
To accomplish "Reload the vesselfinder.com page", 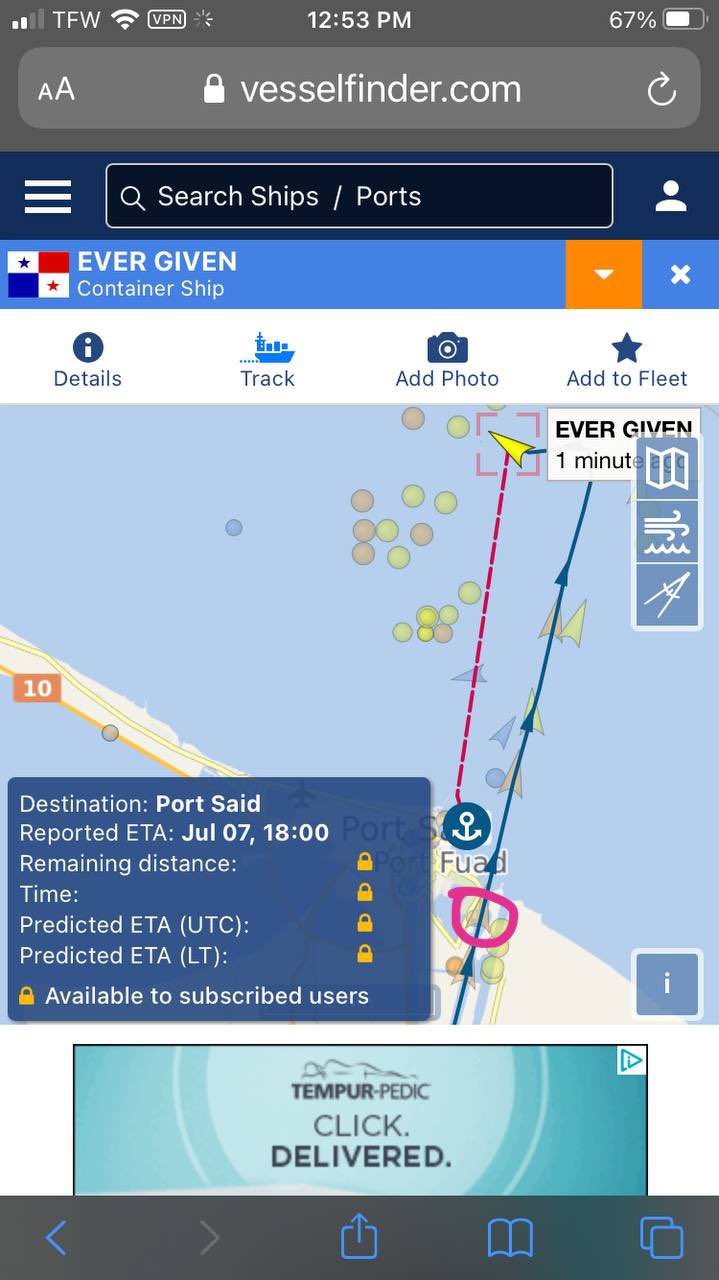I will [x=662, y=90].
